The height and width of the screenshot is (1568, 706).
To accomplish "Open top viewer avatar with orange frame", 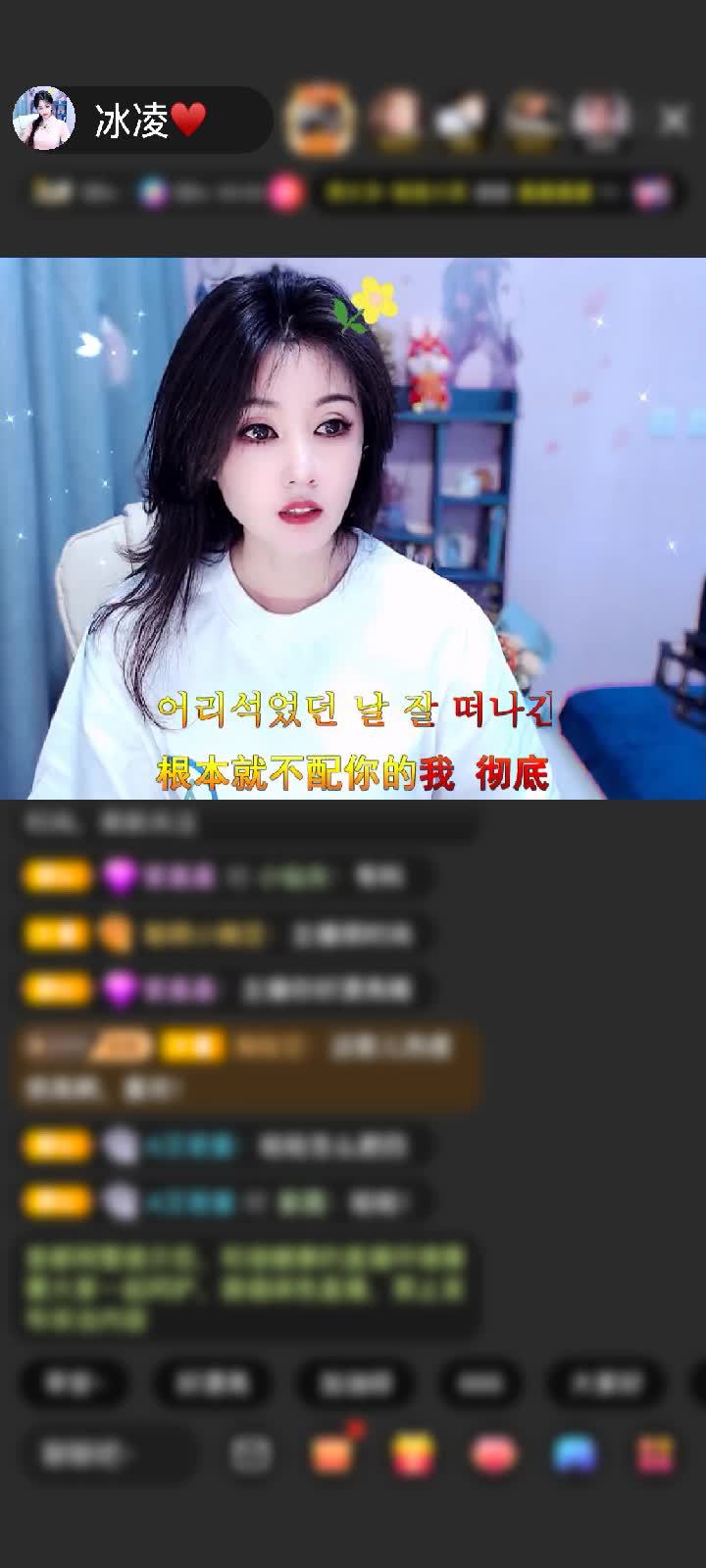I will [x=319, y=120].
